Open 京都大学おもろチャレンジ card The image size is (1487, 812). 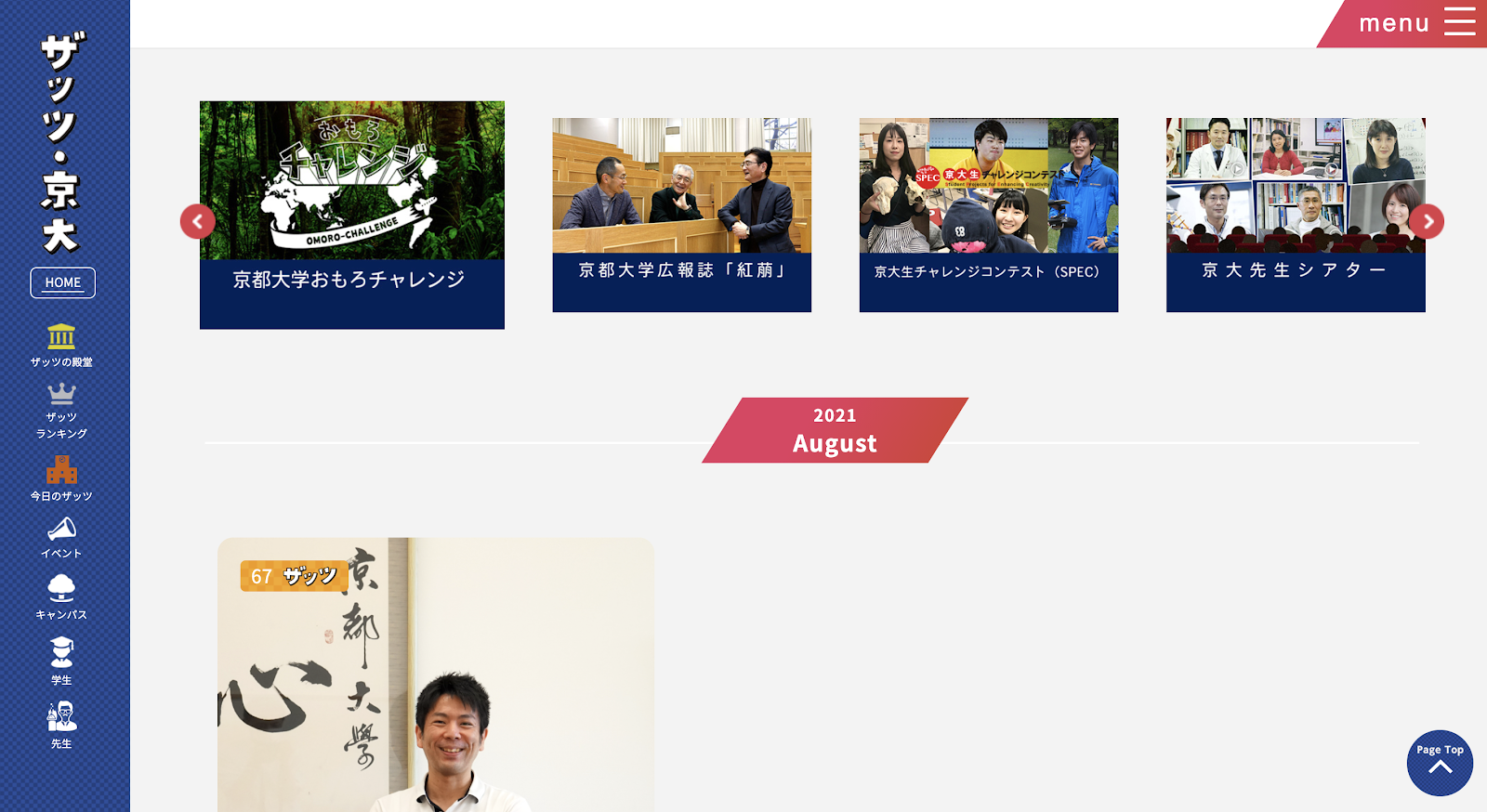tap(351, 215)
